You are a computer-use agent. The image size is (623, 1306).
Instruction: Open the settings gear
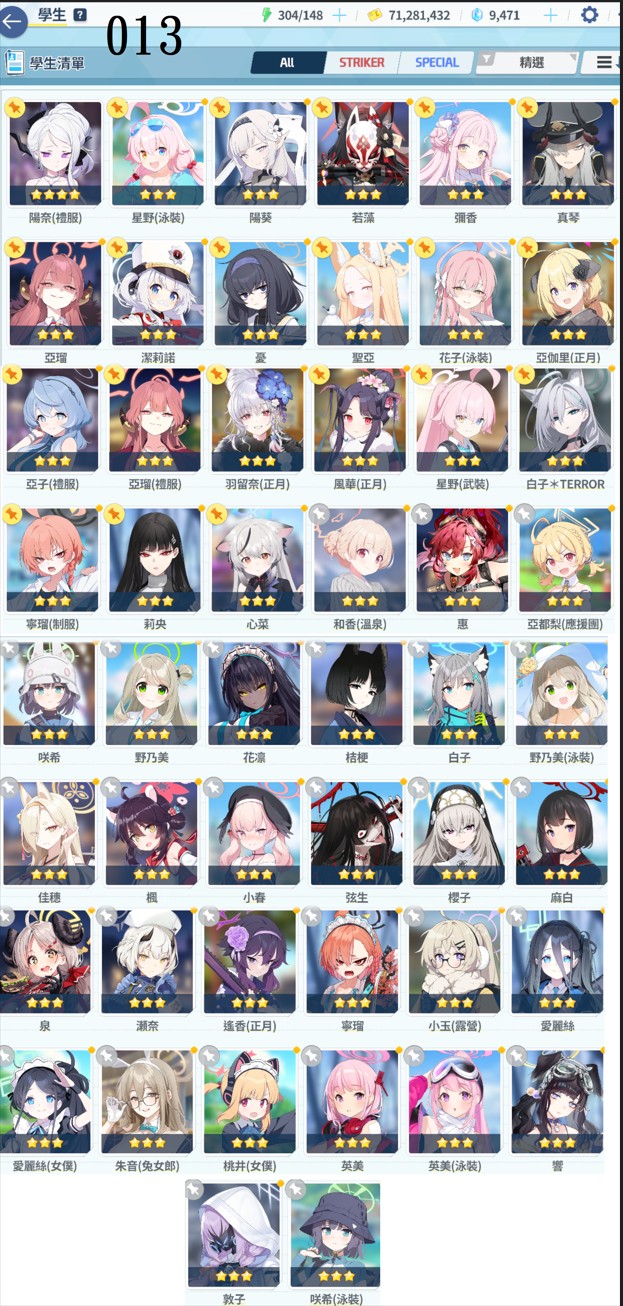pos(590,15)
